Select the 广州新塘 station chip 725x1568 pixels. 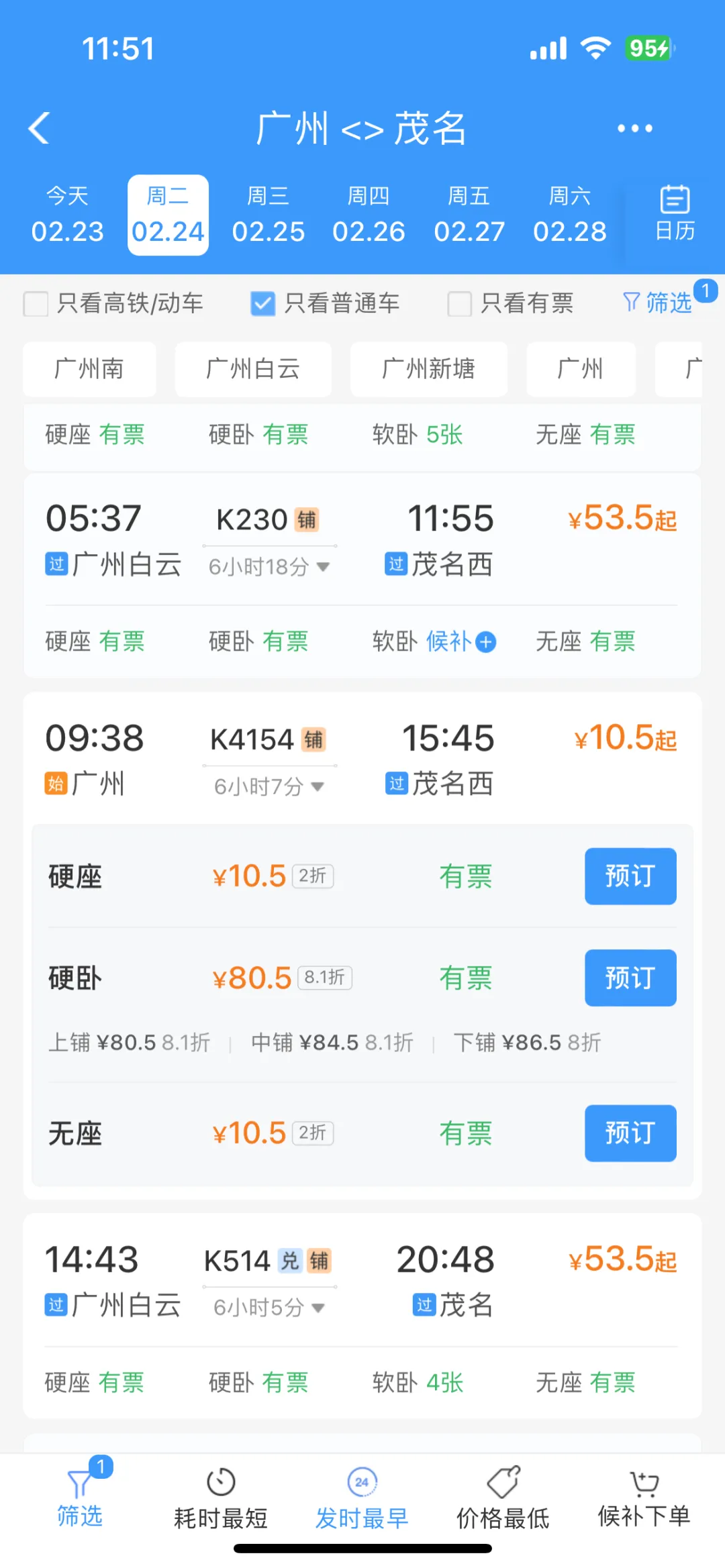(x=428, y=369)
